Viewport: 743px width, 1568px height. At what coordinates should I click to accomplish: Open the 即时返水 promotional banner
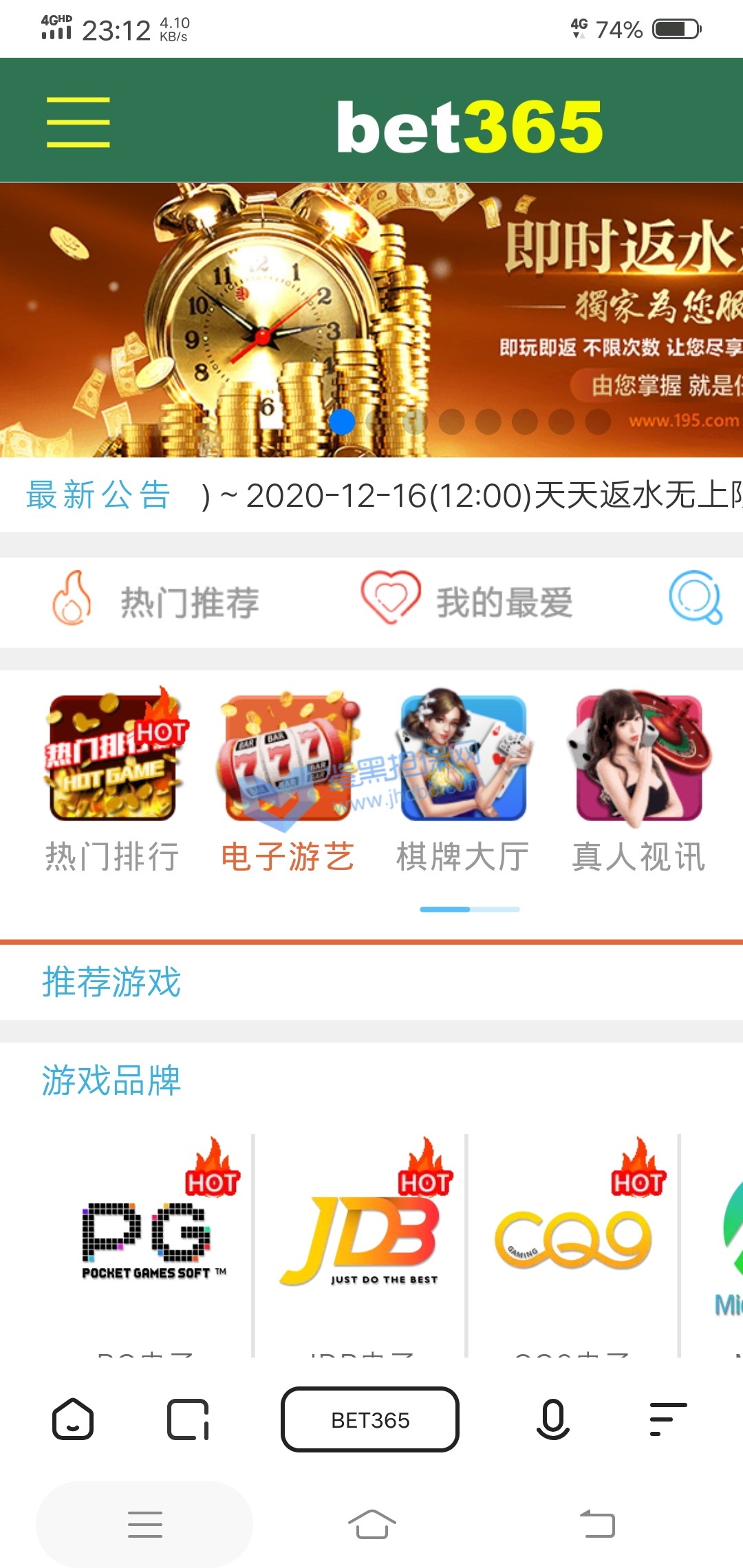(371, 320)
